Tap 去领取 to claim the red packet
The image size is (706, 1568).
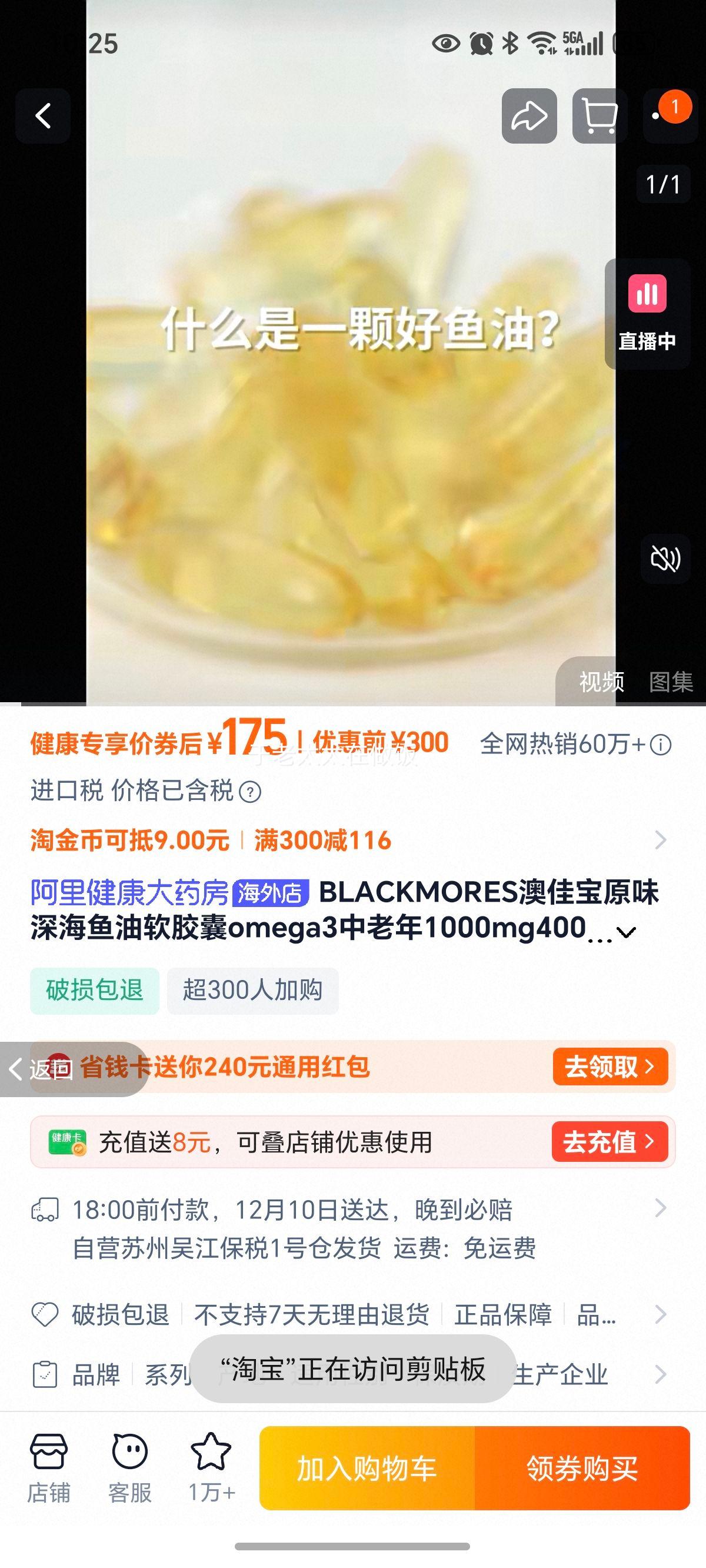[x=610, y=1067]
